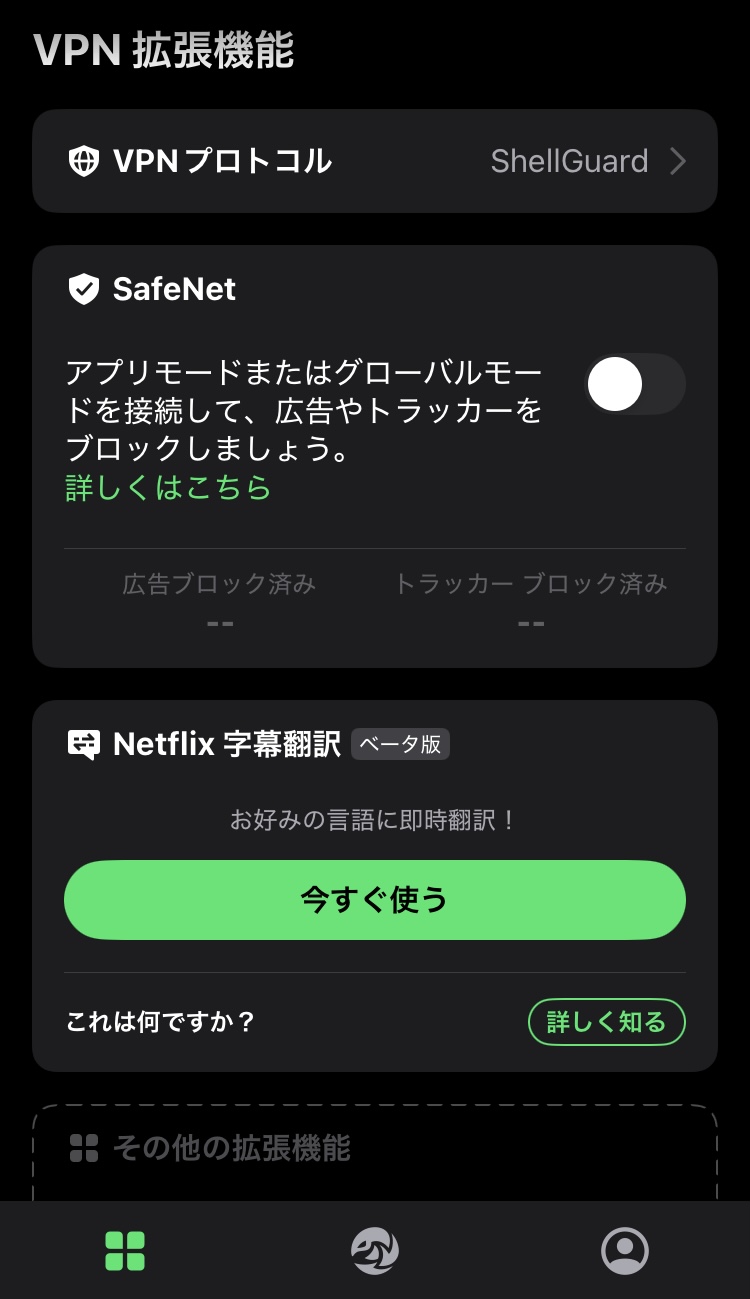This screenshot has height=1299, width=750.
Task: Open the VPN connection tab in bottom bar
Action: [x=374, y=1250]
